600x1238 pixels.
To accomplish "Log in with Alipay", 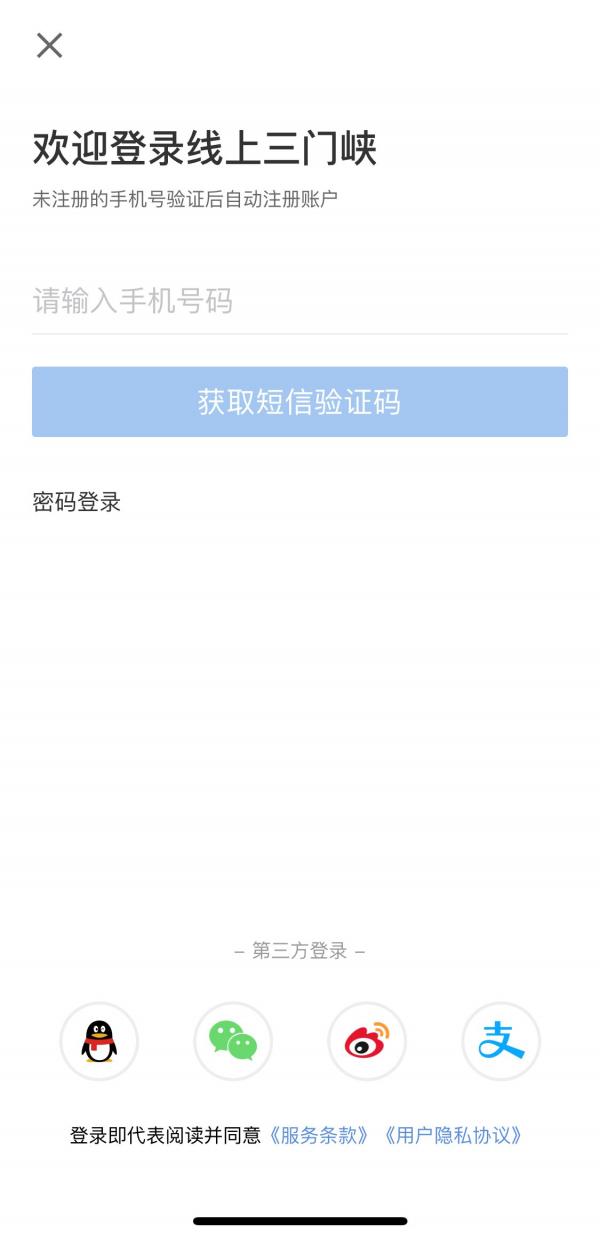I will [501, 1041].
